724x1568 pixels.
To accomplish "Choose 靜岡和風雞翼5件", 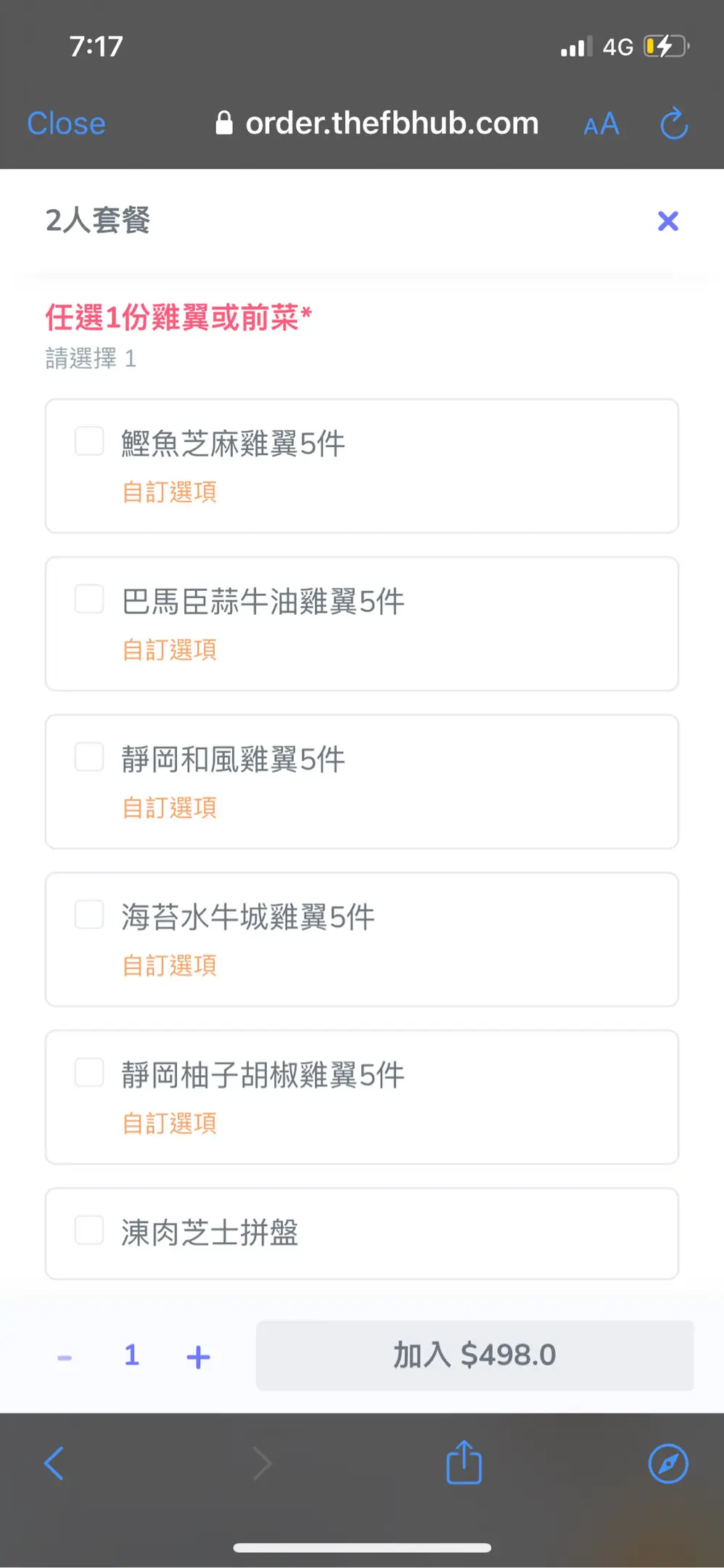I will click(x=89, y=757).
